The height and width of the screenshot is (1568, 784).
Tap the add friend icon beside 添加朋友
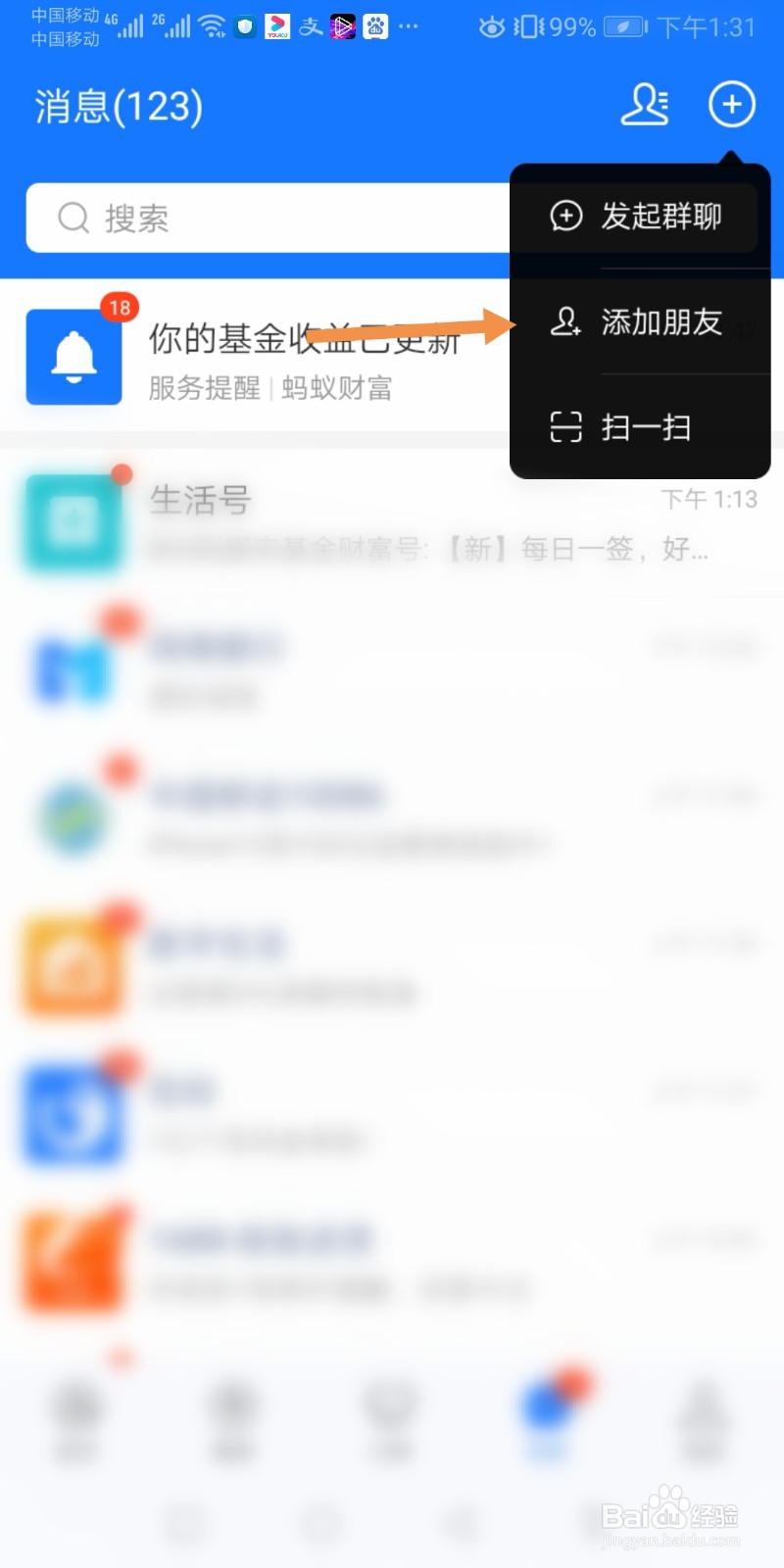click(565, 323)
